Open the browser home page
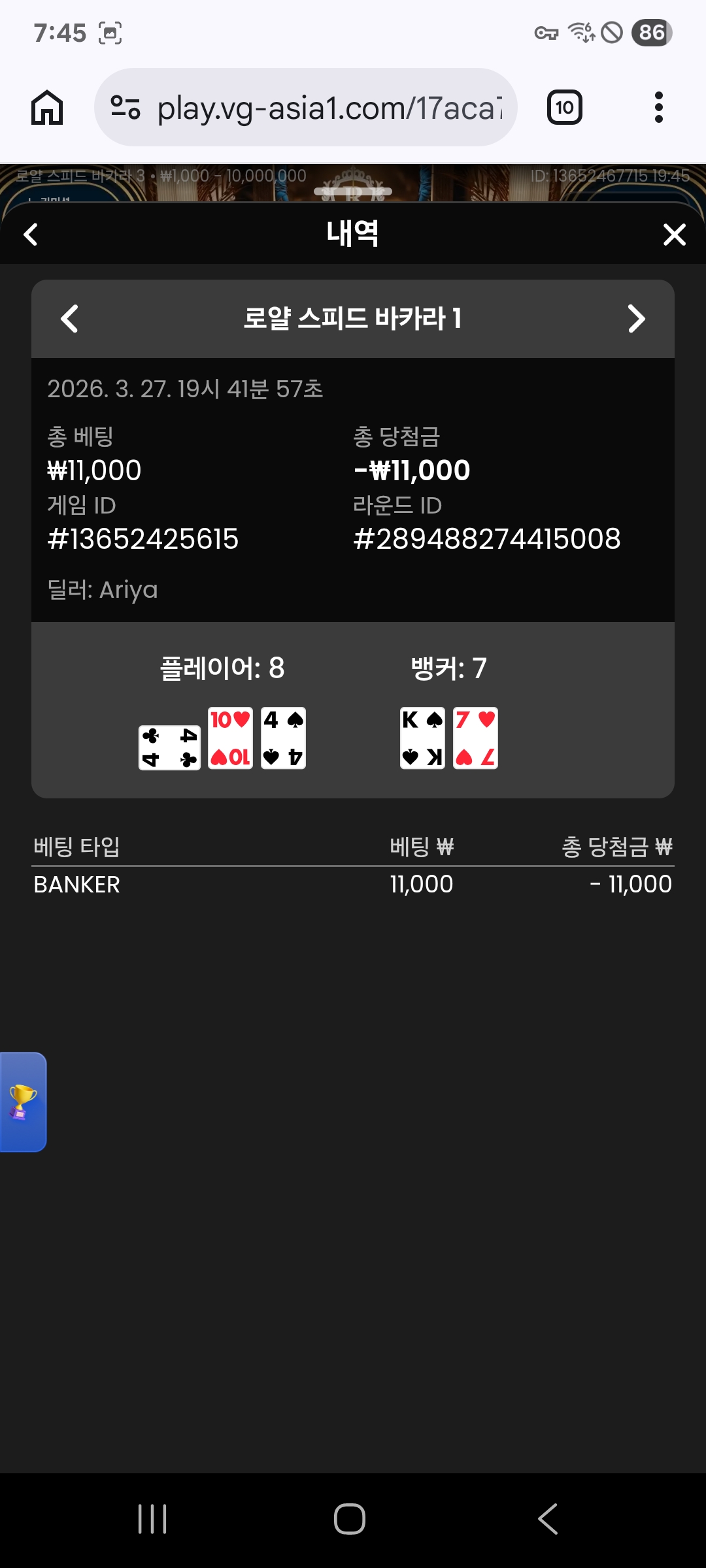Image resolution: width=706 pixels, height=1568 pixels. 47,108
